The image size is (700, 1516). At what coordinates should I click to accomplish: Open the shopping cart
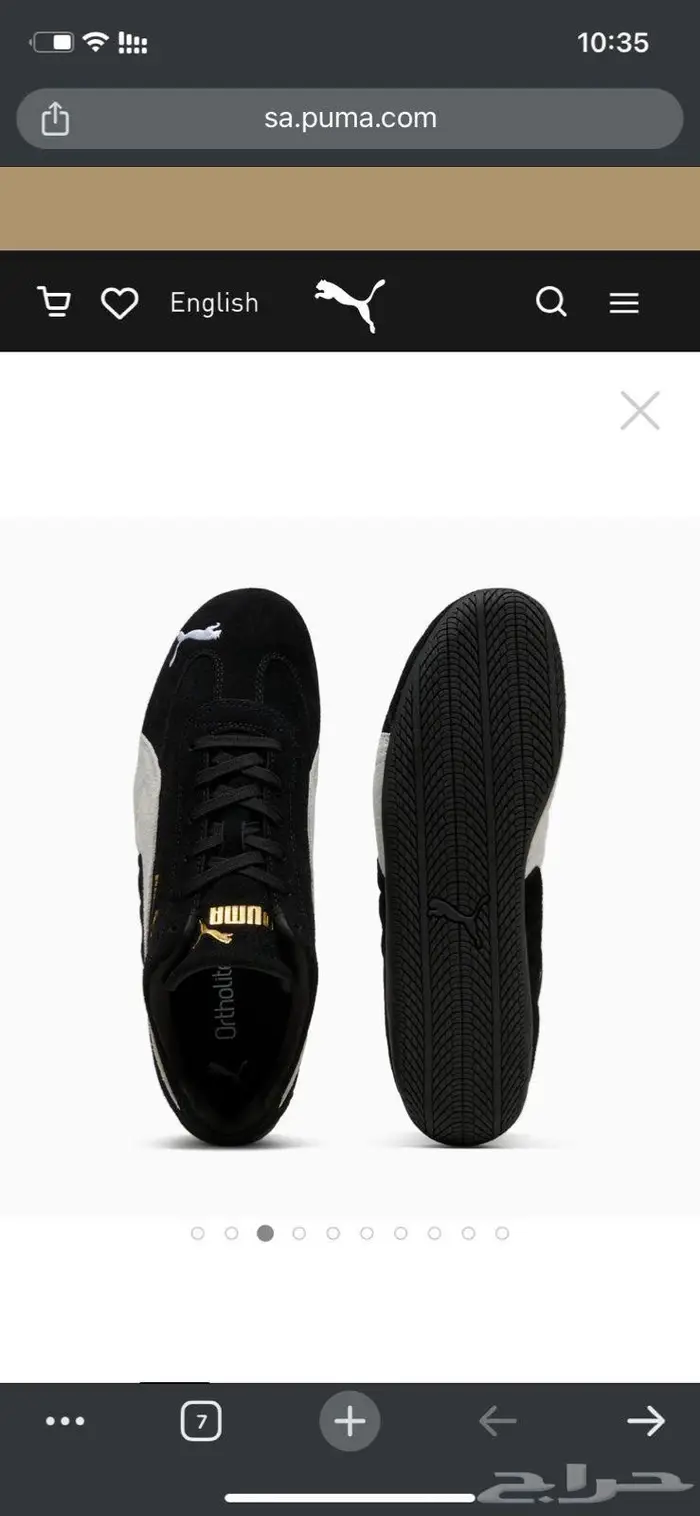(54, 302)
